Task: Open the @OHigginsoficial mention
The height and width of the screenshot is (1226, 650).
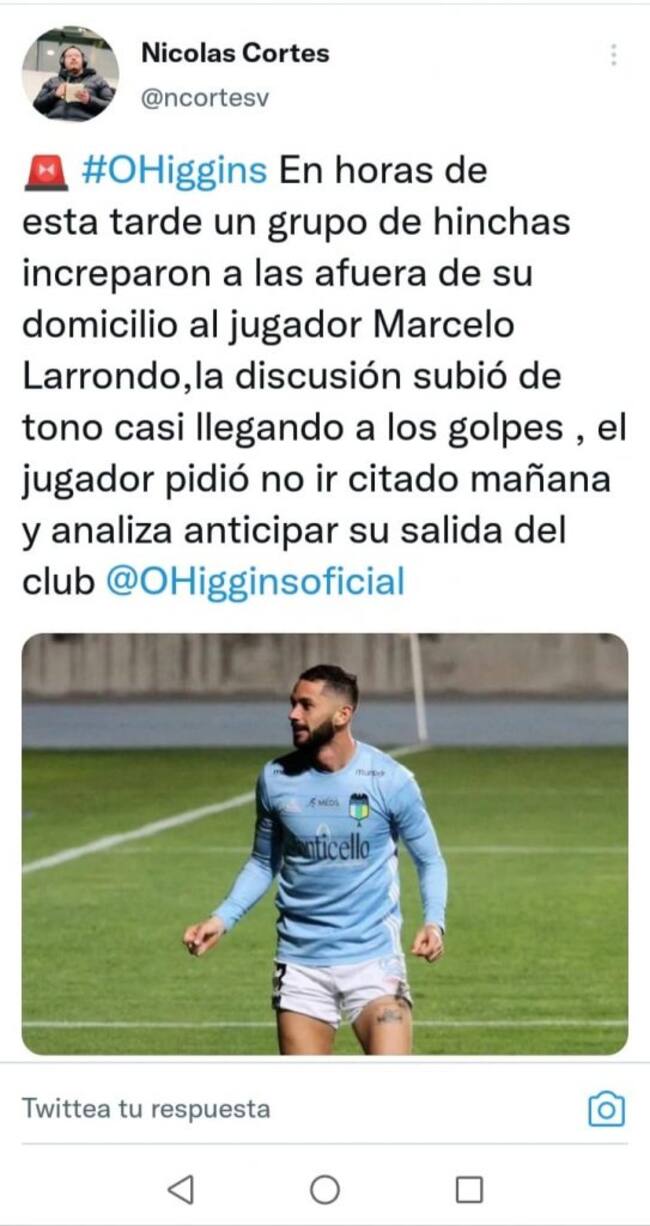Action: click(x=255, y=581)
